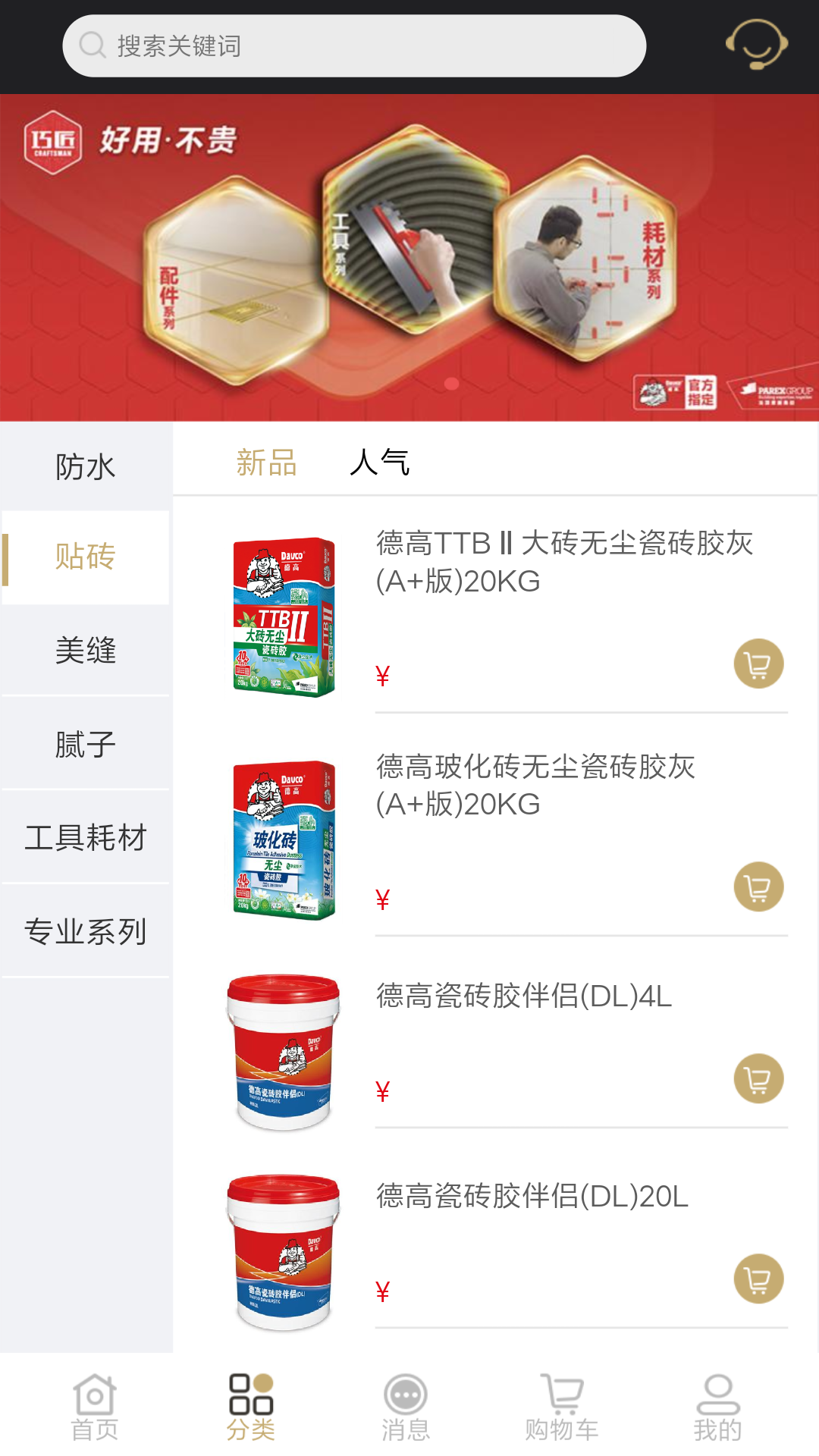Choose the 美缝 category
This screenshot has height=1456, width=819.
point(86,651)
